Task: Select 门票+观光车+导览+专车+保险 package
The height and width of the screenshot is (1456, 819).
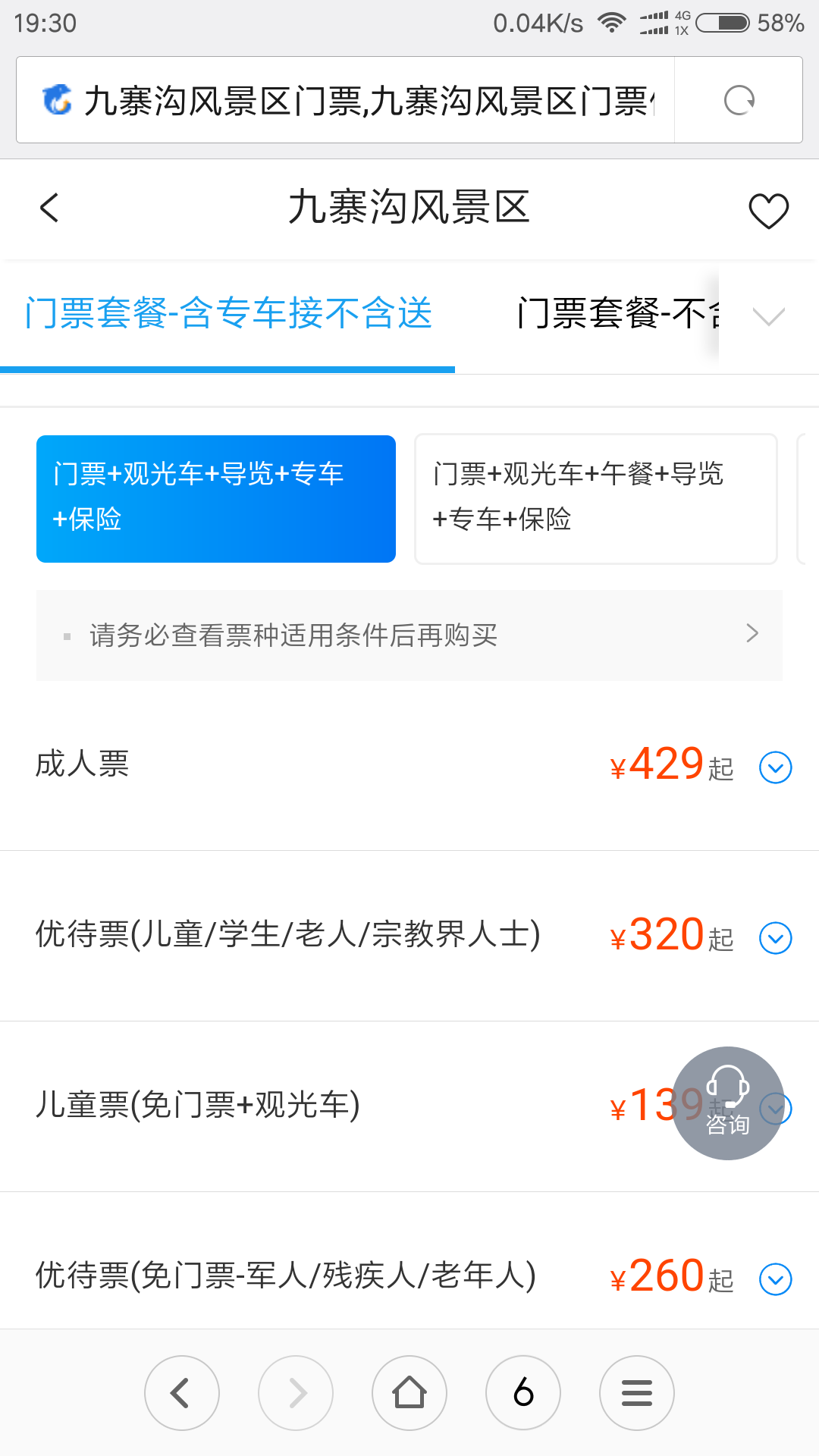Action: pos(216,499)
